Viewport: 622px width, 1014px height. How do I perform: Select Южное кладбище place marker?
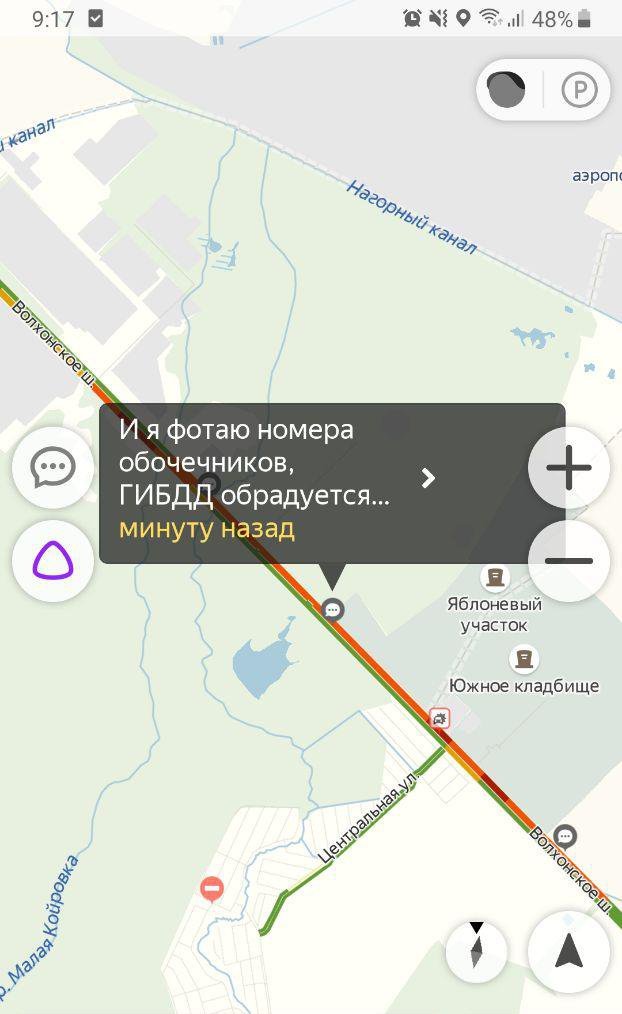coord(523,659)
